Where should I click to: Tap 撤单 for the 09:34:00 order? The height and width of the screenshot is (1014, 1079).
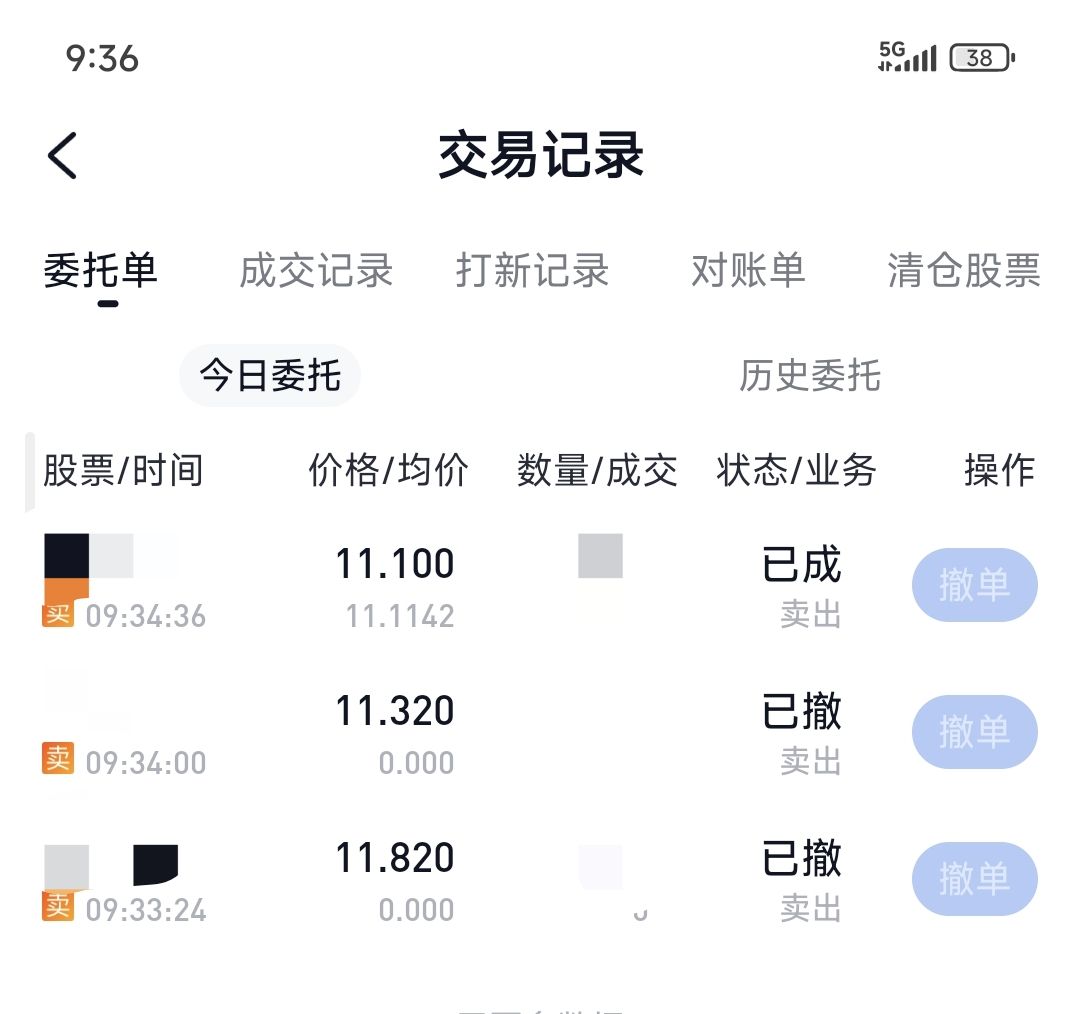coord(974,732)
